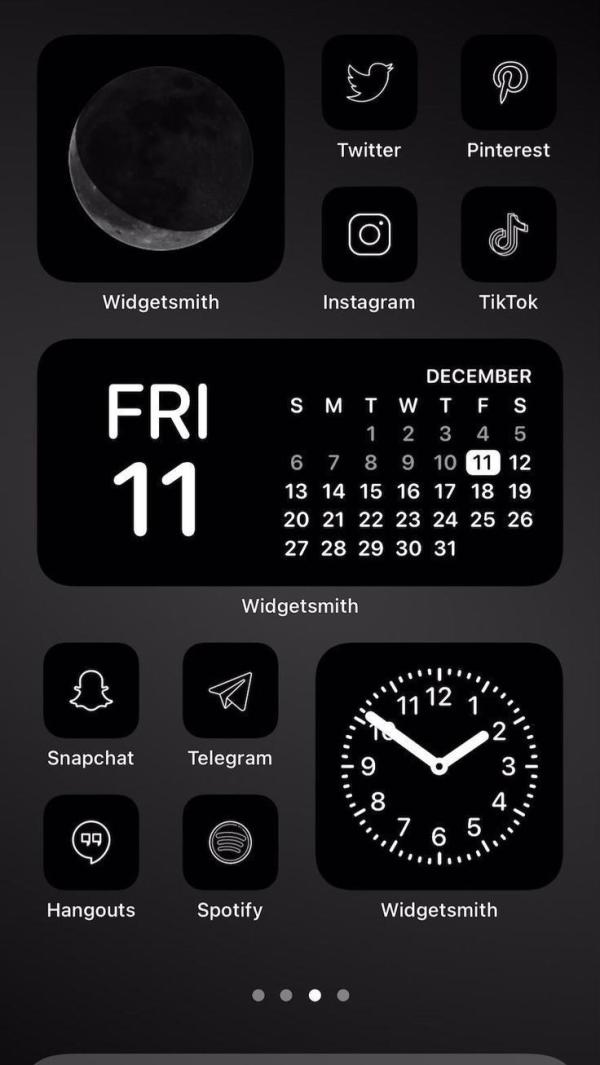The width and height of the screenshot is (600, 1065).
Task: Open Instagram
Action: (369, 235)
